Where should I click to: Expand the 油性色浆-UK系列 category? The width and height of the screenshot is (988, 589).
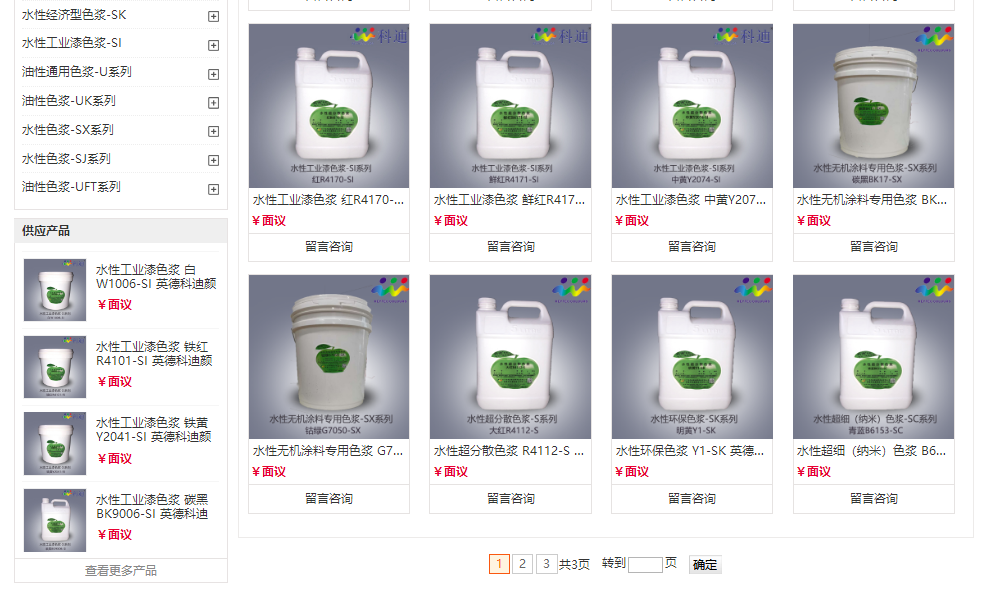point(213,103)
